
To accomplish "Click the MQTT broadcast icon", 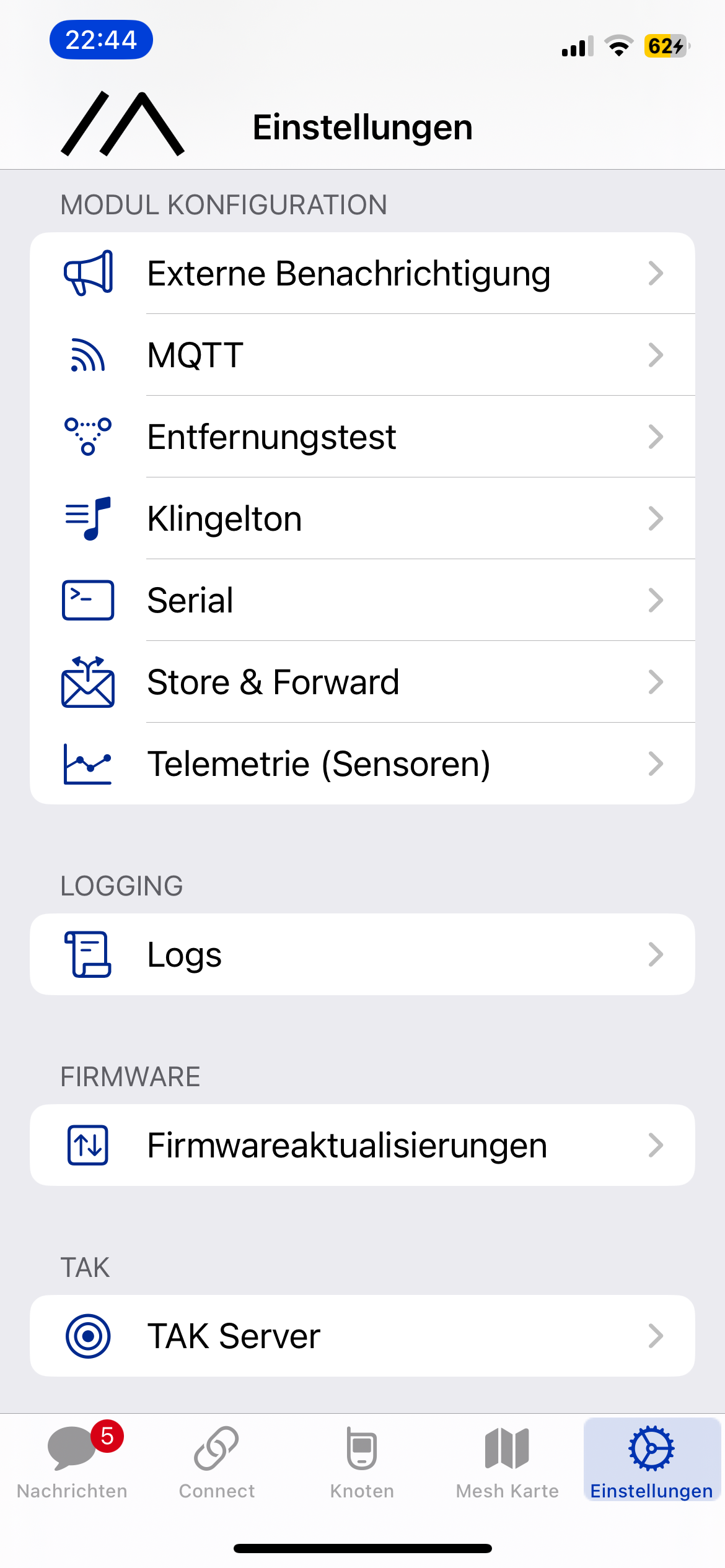I will tap(87, 354).
